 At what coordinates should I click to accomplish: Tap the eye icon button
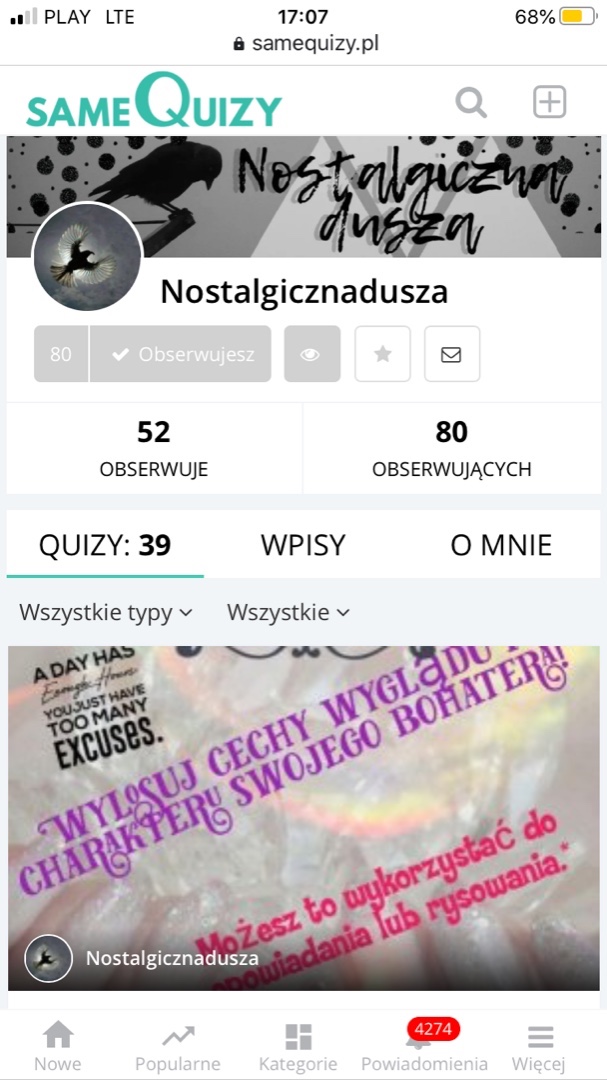point(311,354)
